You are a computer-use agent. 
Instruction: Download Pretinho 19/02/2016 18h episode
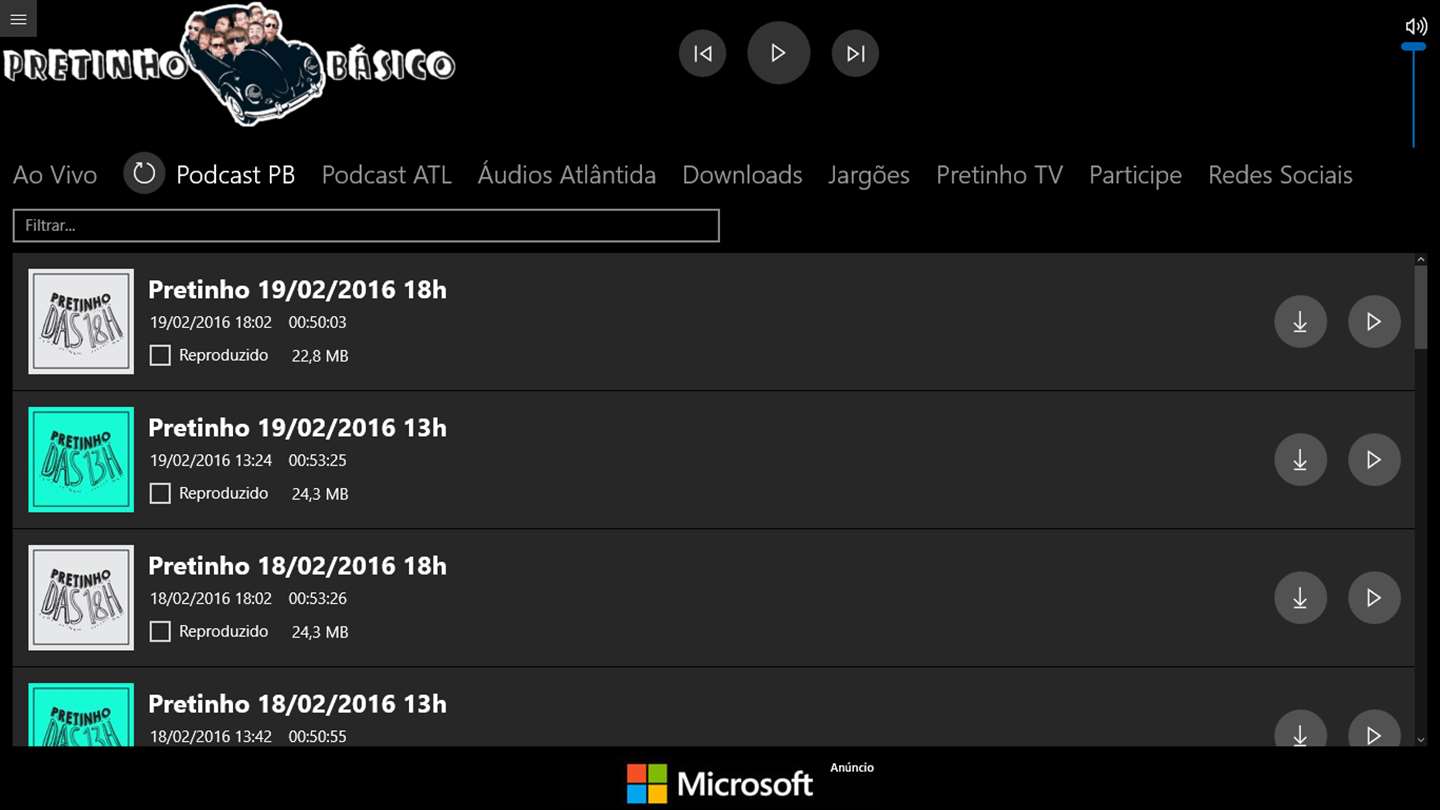pos(1300,322)
